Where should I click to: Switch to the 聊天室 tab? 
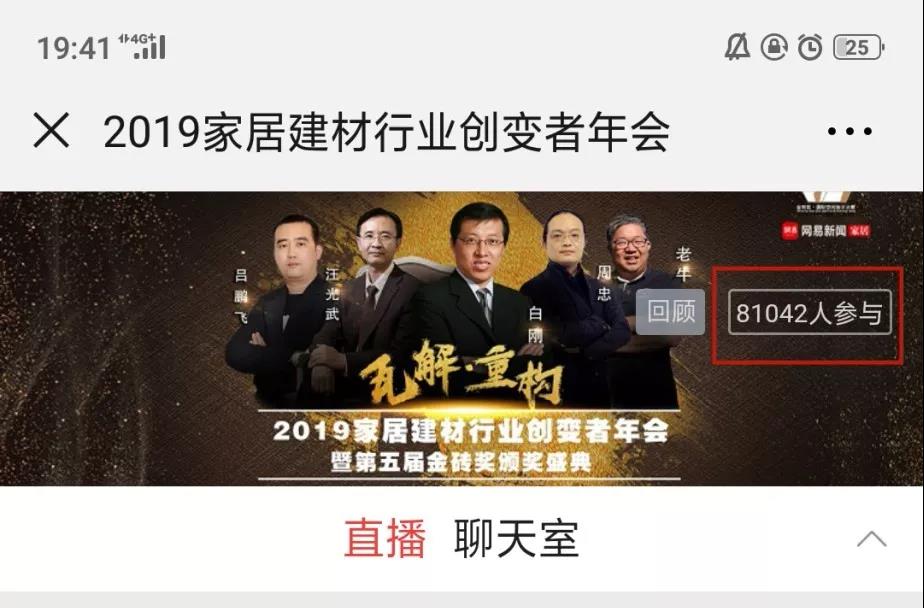516,539
